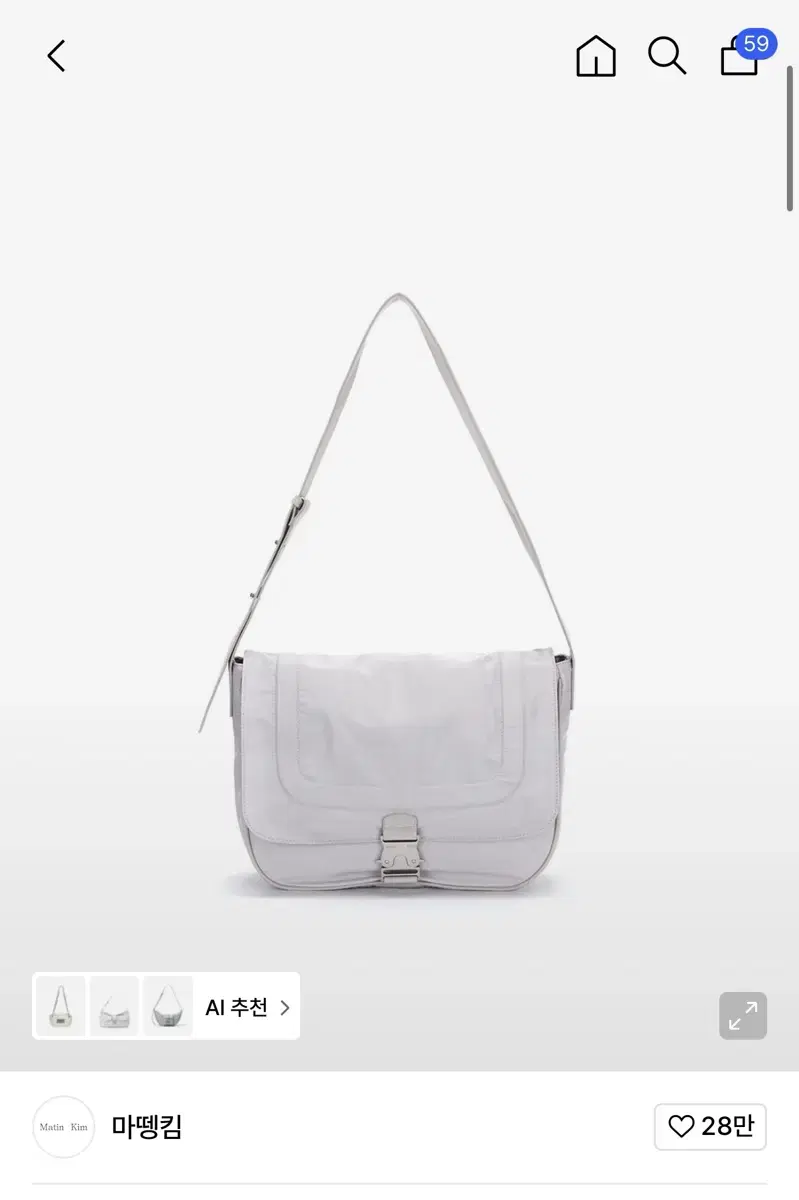
Task: Expand AI 추천 using its right chevron
Action: pos(283,1008)
